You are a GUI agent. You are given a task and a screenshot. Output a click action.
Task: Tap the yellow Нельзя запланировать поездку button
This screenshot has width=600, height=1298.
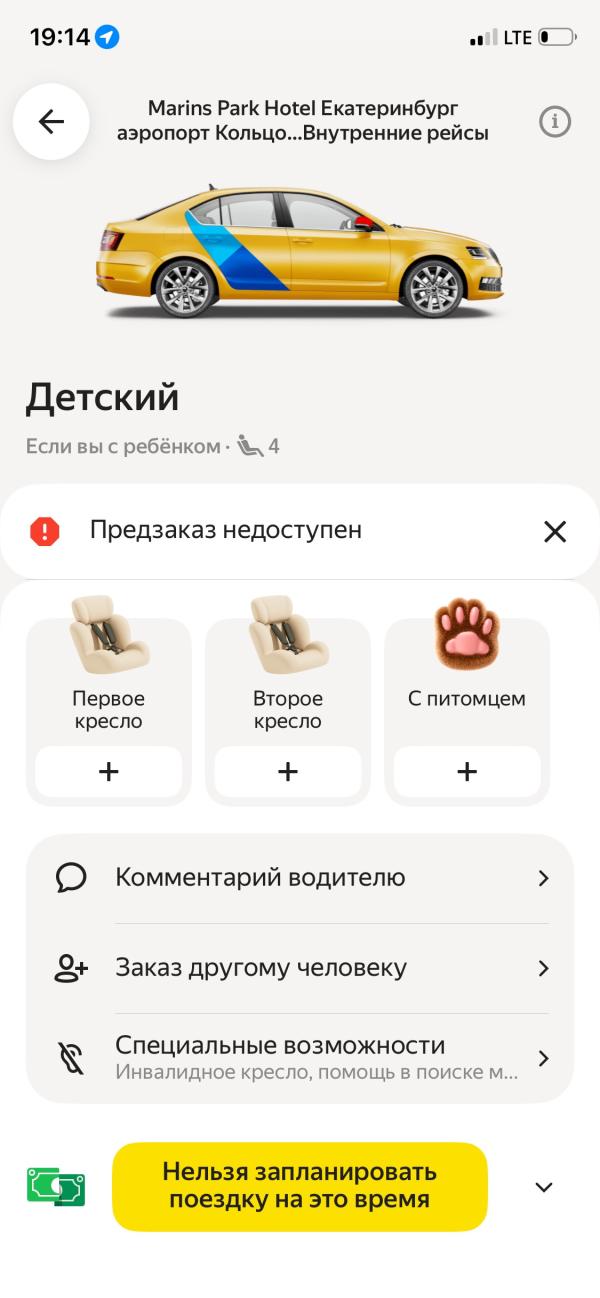click(299, 1187)
